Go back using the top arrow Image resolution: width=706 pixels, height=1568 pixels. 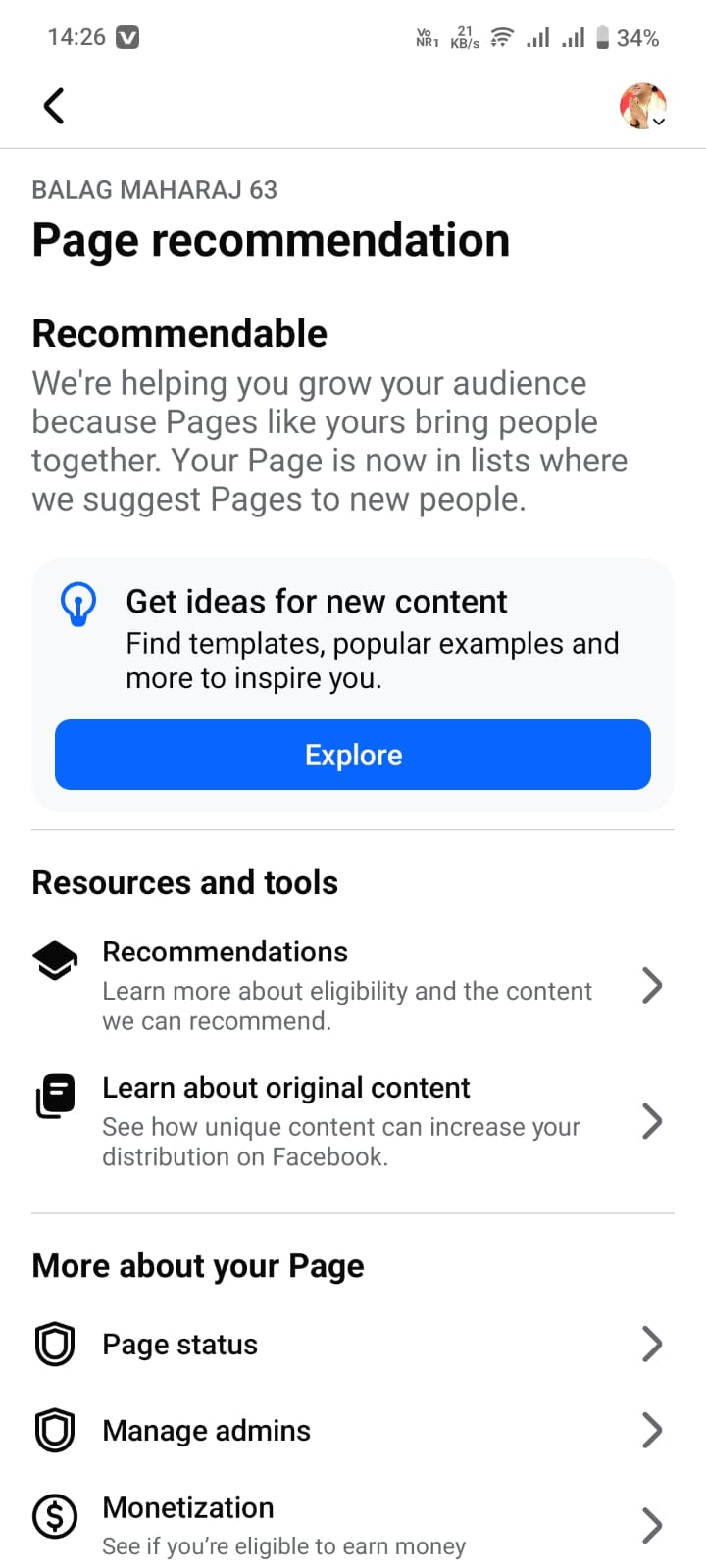[x=54, y=106]
